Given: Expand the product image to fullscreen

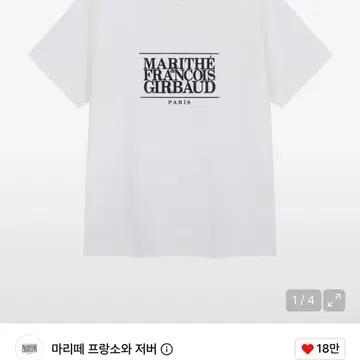Looking at the screenshot, I should (x=334, y=300).
